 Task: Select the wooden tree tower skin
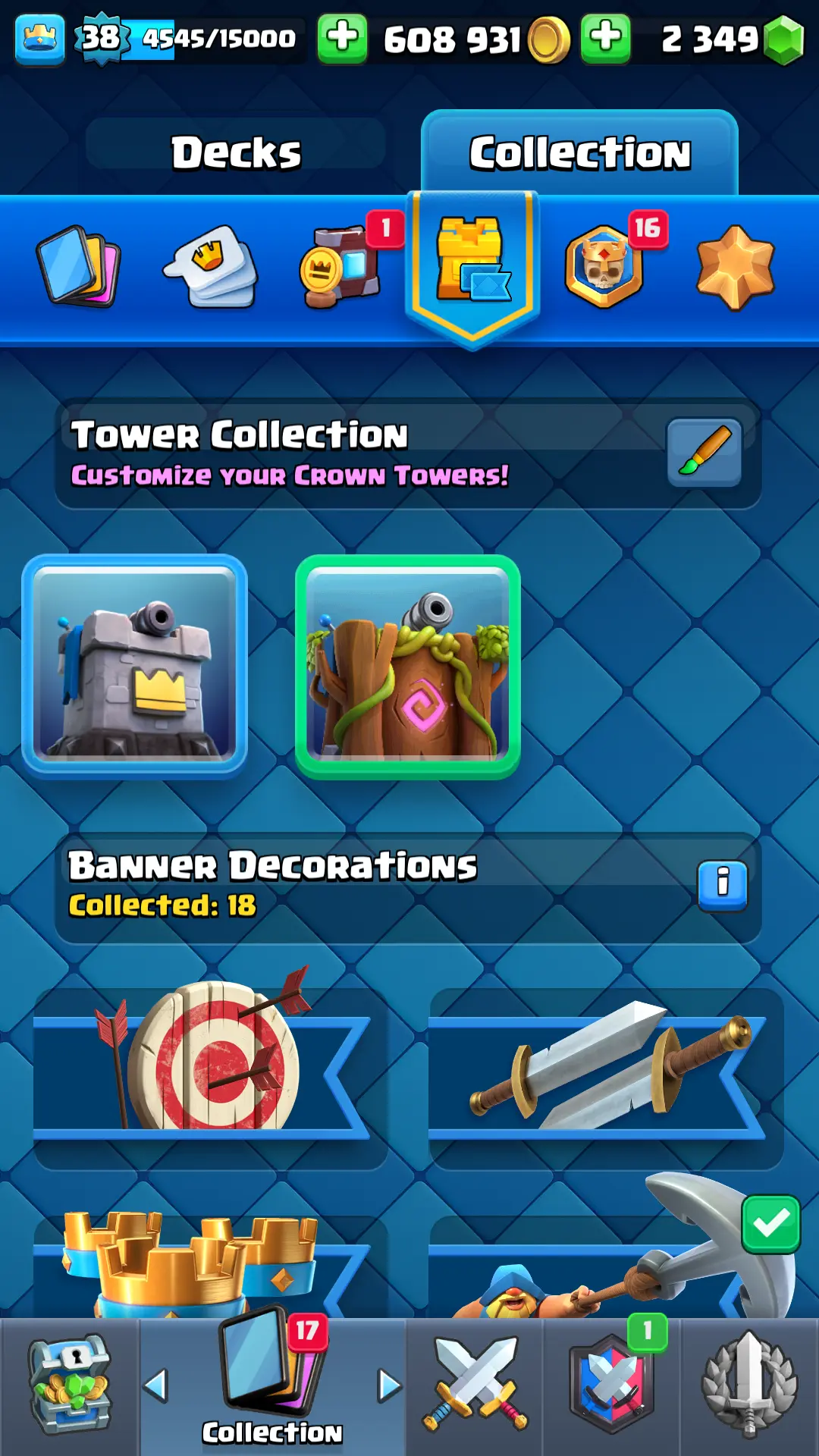(x=408, y=666)
